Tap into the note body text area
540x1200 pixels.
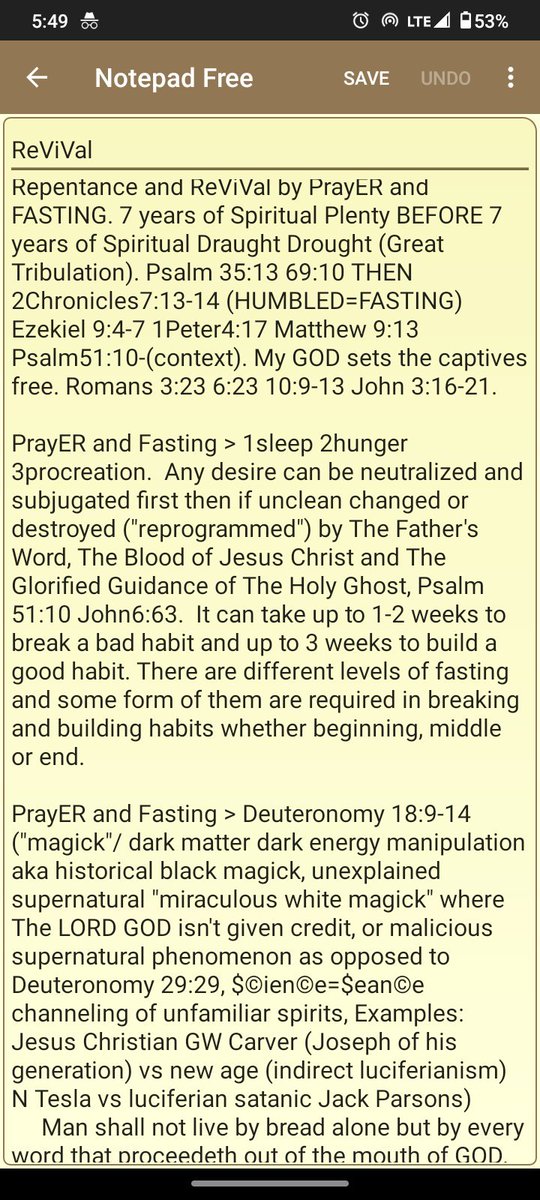269,668
